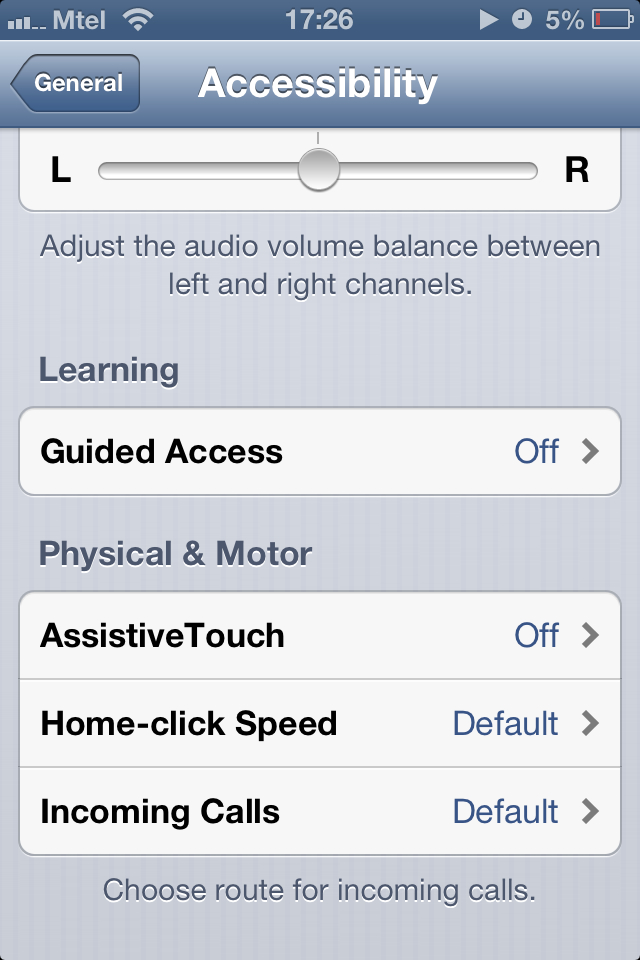Tap the audio balance slider knob
This screenshot has height=960, width=640.
pos(319,170)
